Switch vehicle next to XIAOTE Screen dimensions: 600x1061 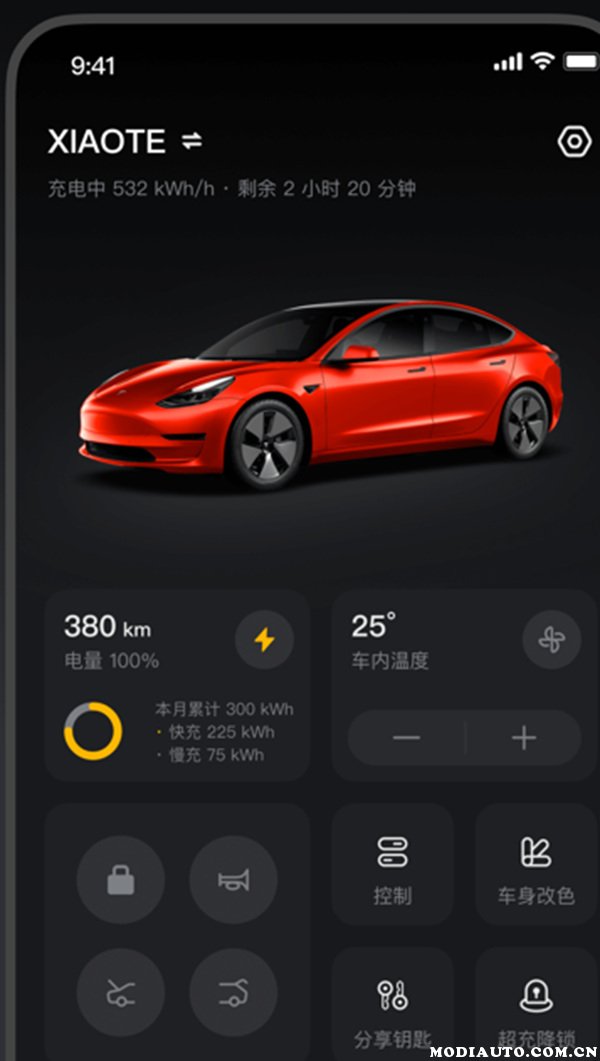[x=191, y=142]
